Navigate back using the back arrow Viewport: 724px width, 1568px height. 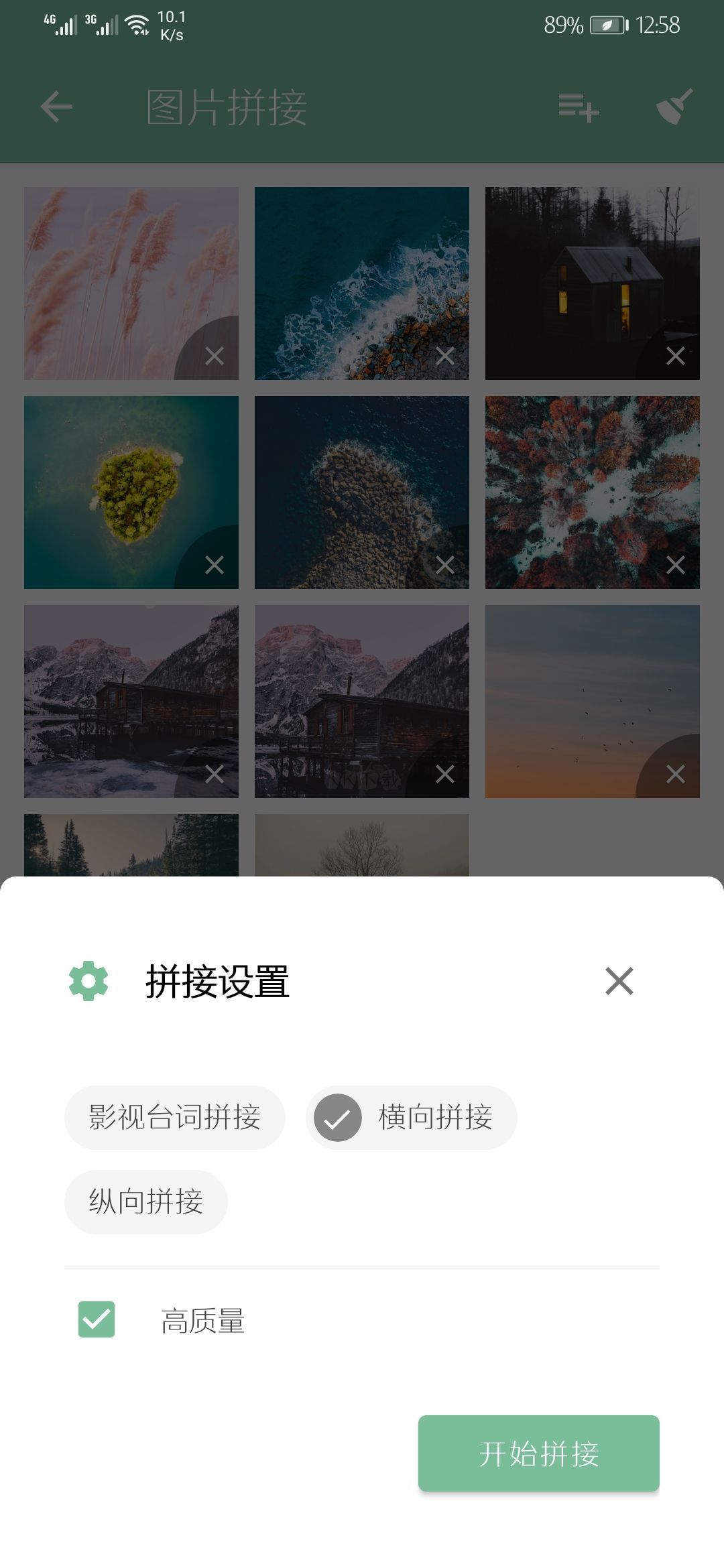click(57, 106)
